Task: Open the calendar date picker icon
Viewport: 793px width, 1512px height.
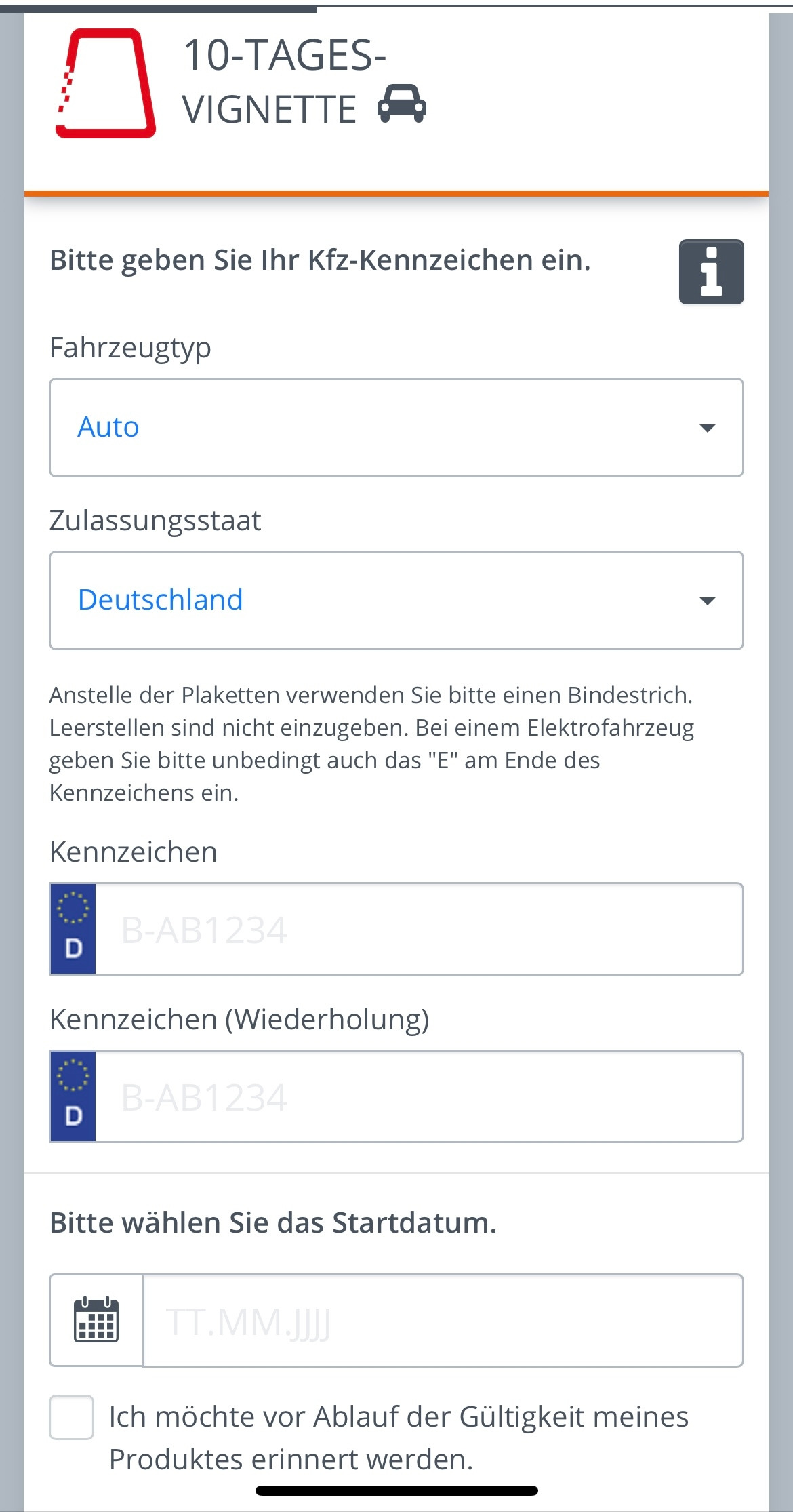Action: [x=96, y=1320]
